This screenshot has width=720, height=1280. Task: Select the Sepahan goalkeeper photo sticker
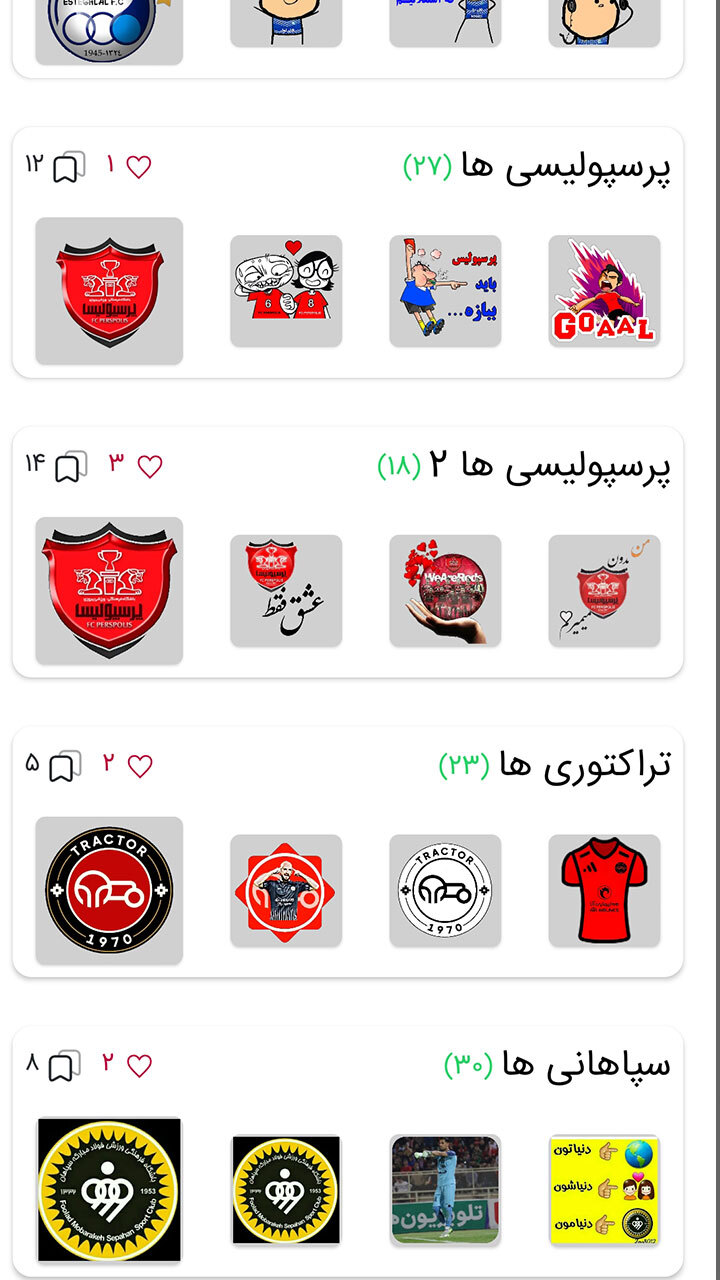coord(445,1189)
